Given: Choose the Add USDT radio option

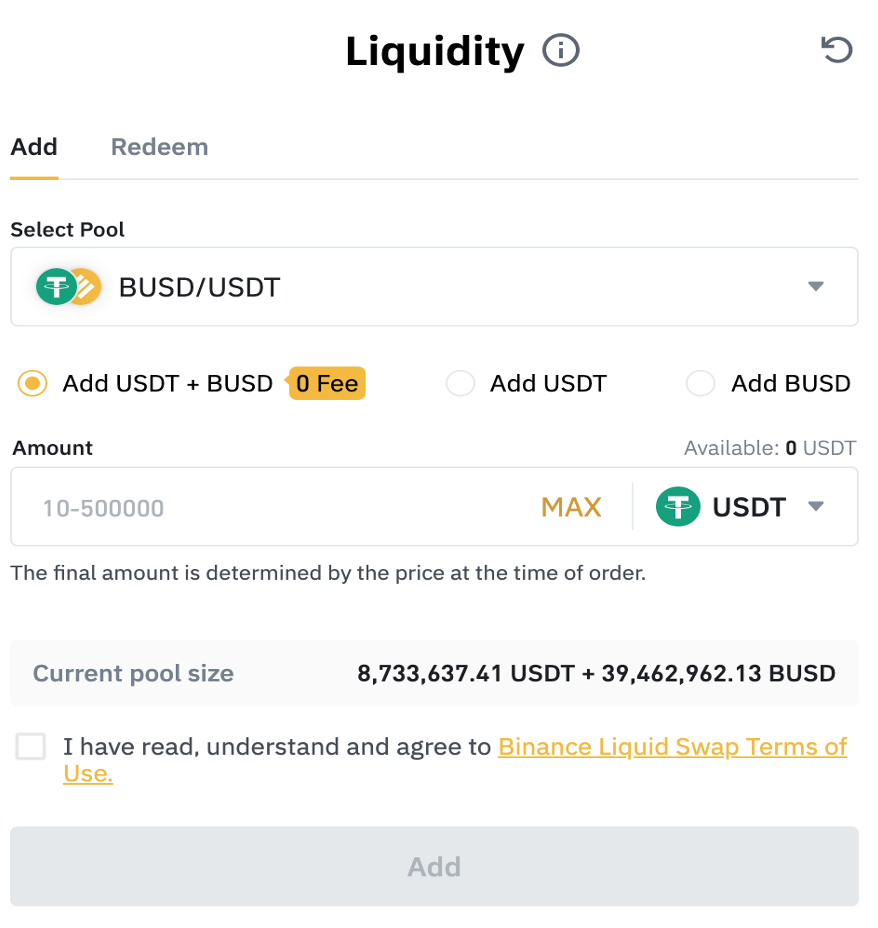Looking at the screenshot, I should 460,384.
